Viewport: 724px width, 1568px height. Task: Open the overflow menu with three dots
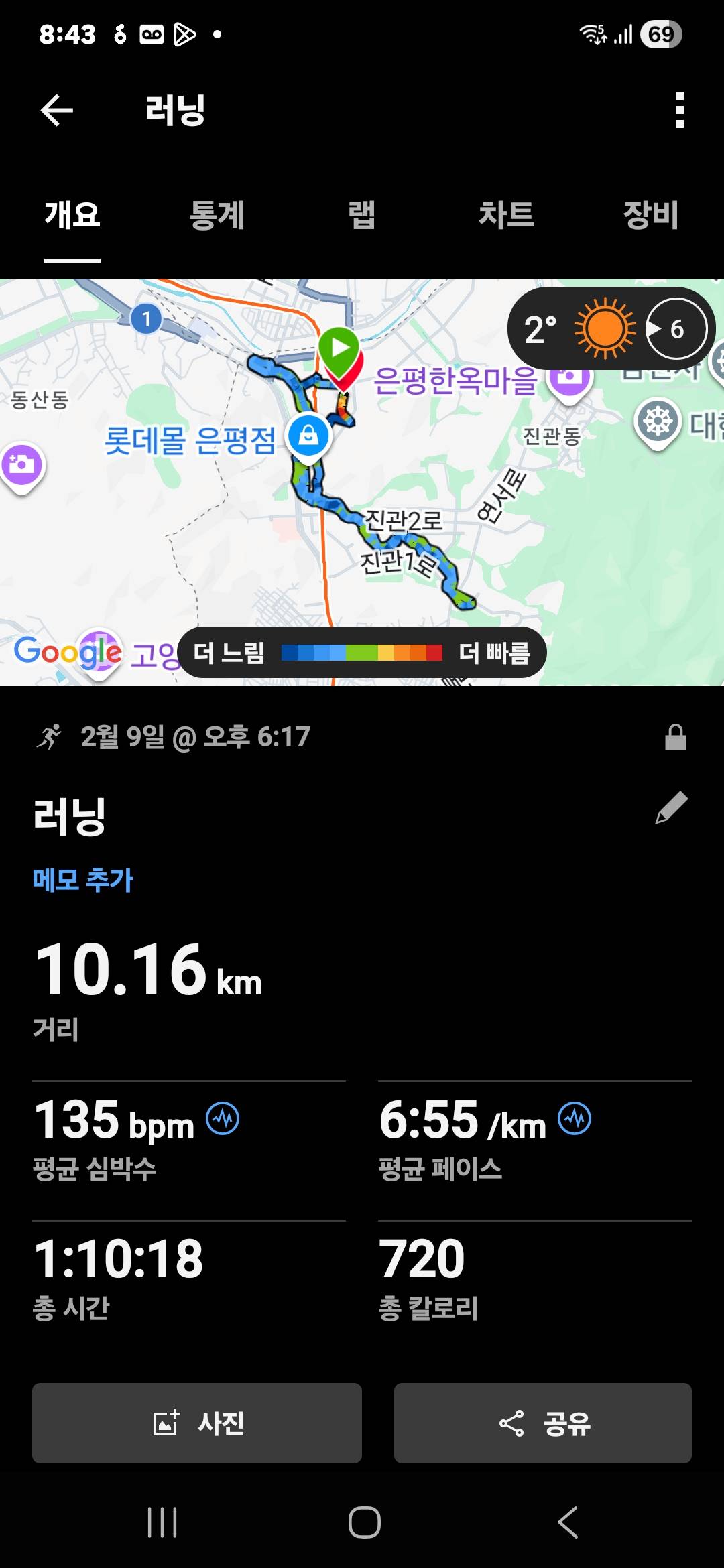[x=679, y=111]
